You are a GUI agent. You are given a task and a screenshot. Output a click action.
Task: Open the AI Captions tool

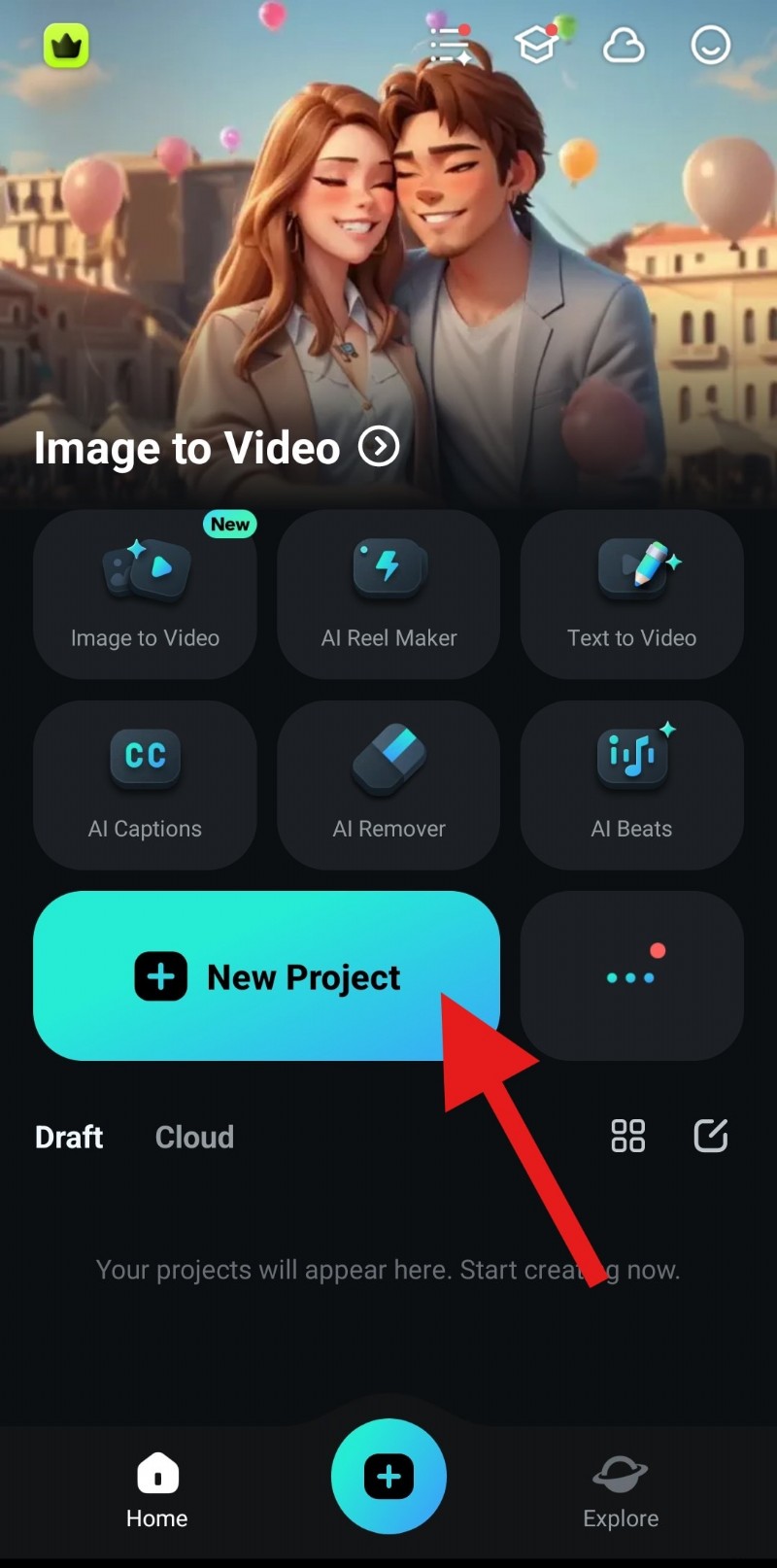click(145, 783)
